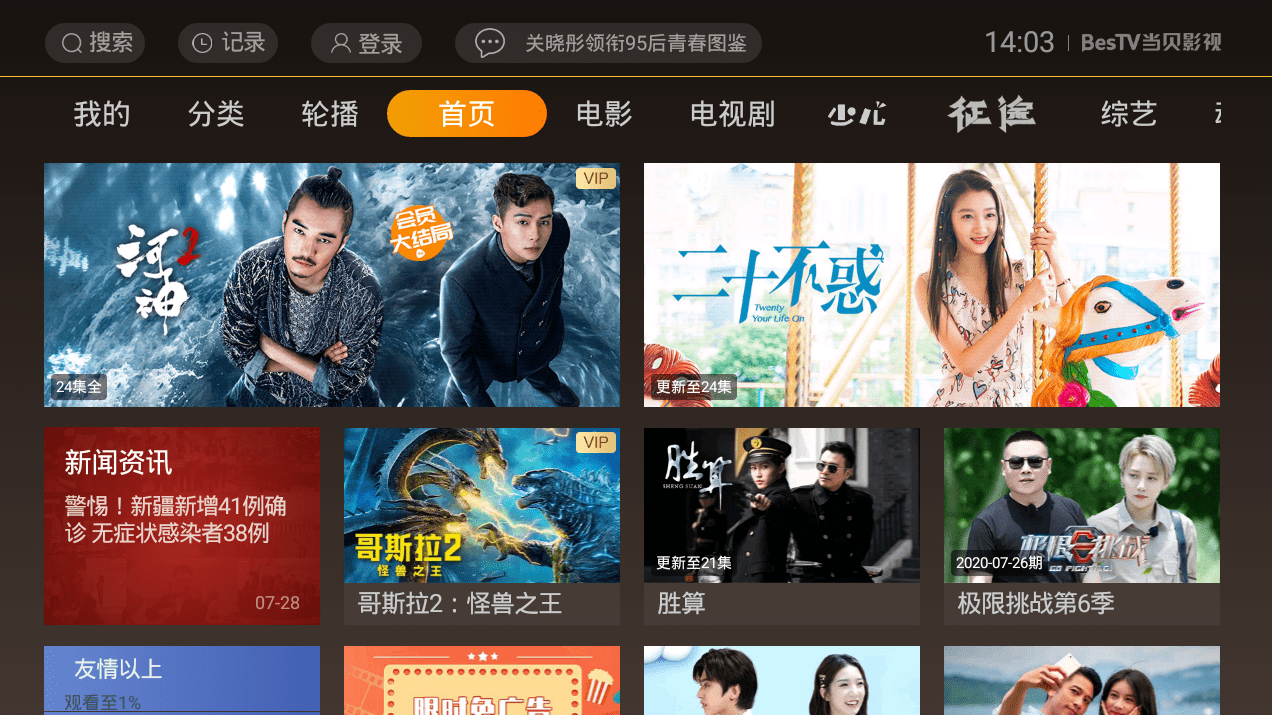1272x715 pixels.
Task: Switch to the 电影 tab
Action: click(x=604, y=114)
